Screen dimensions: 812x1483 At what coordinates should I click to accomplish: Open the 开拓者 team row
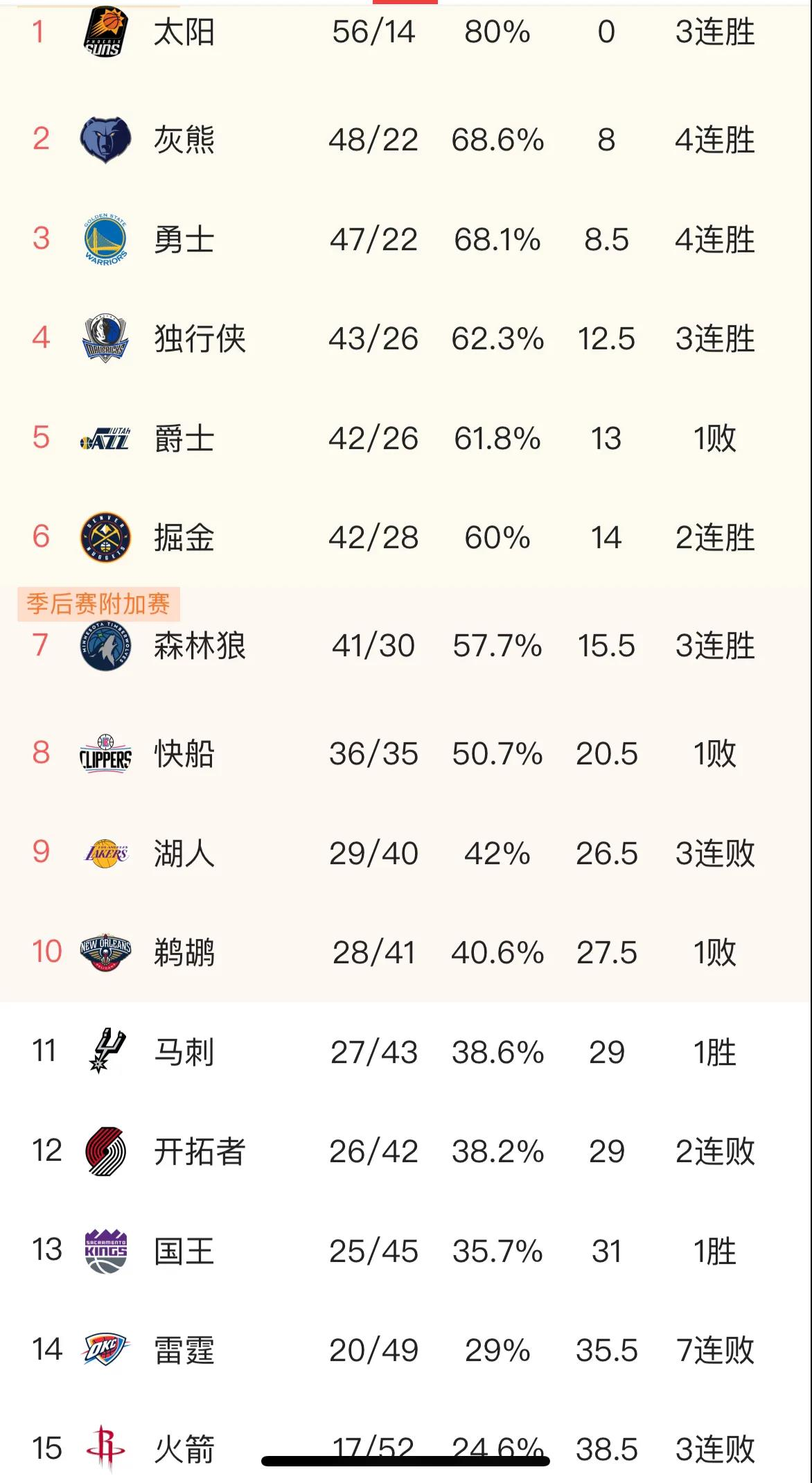406,1152
